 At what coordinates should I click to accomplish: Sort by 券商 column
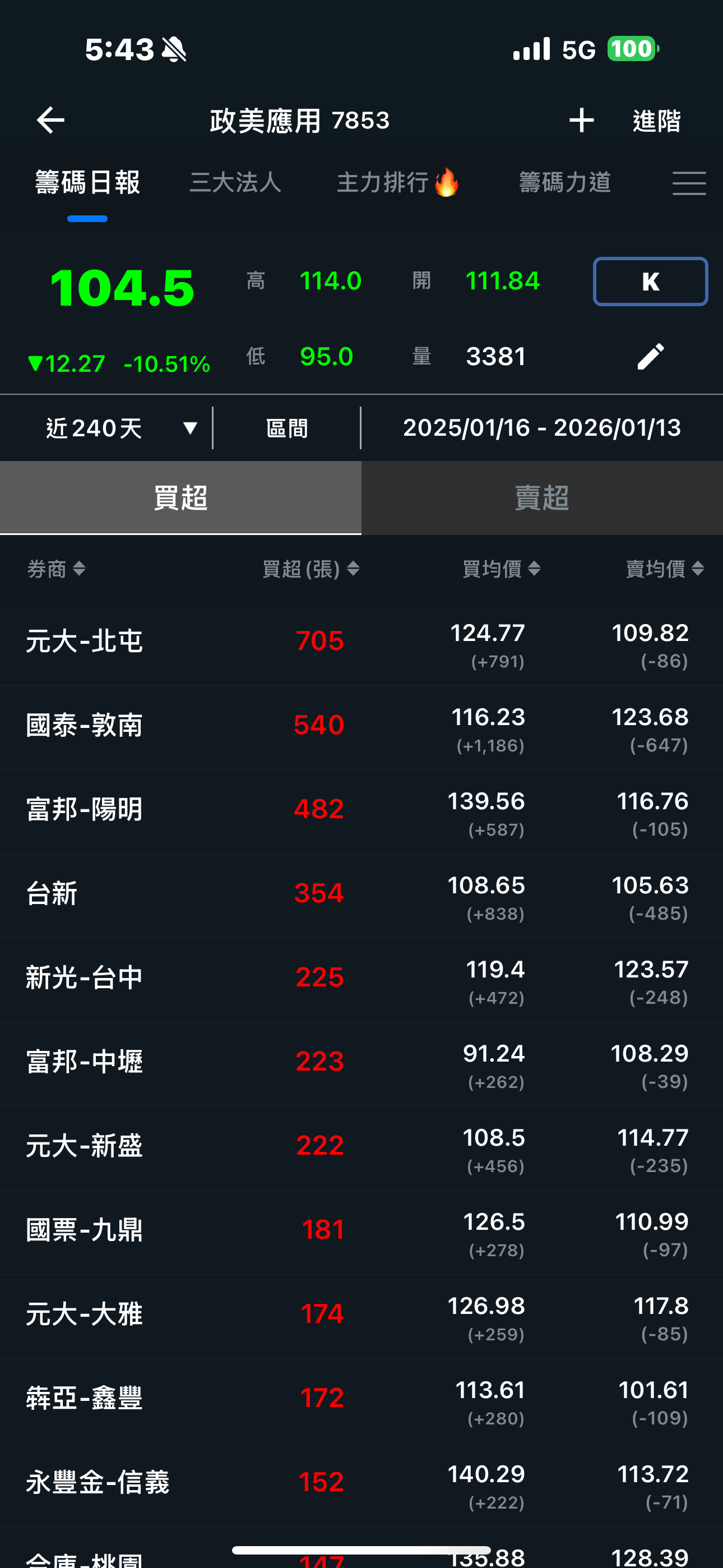56,569
